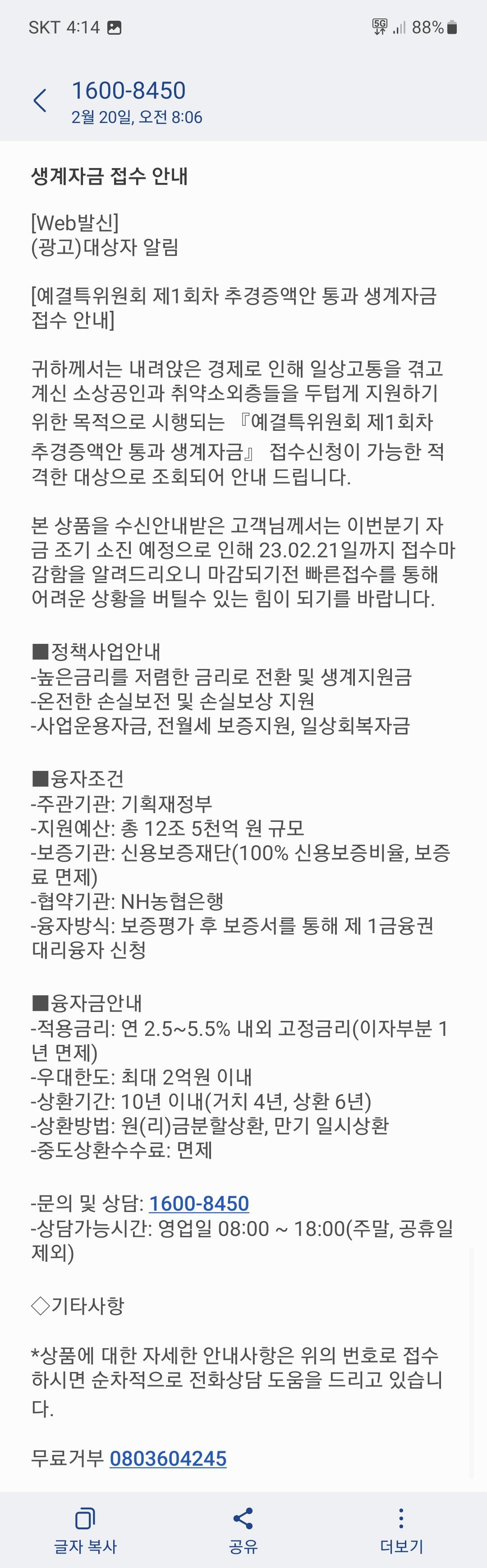This screenshot has height=1568, width=487.
Task: Go back using the top-left arrow
Action: [x=40, y=100]
